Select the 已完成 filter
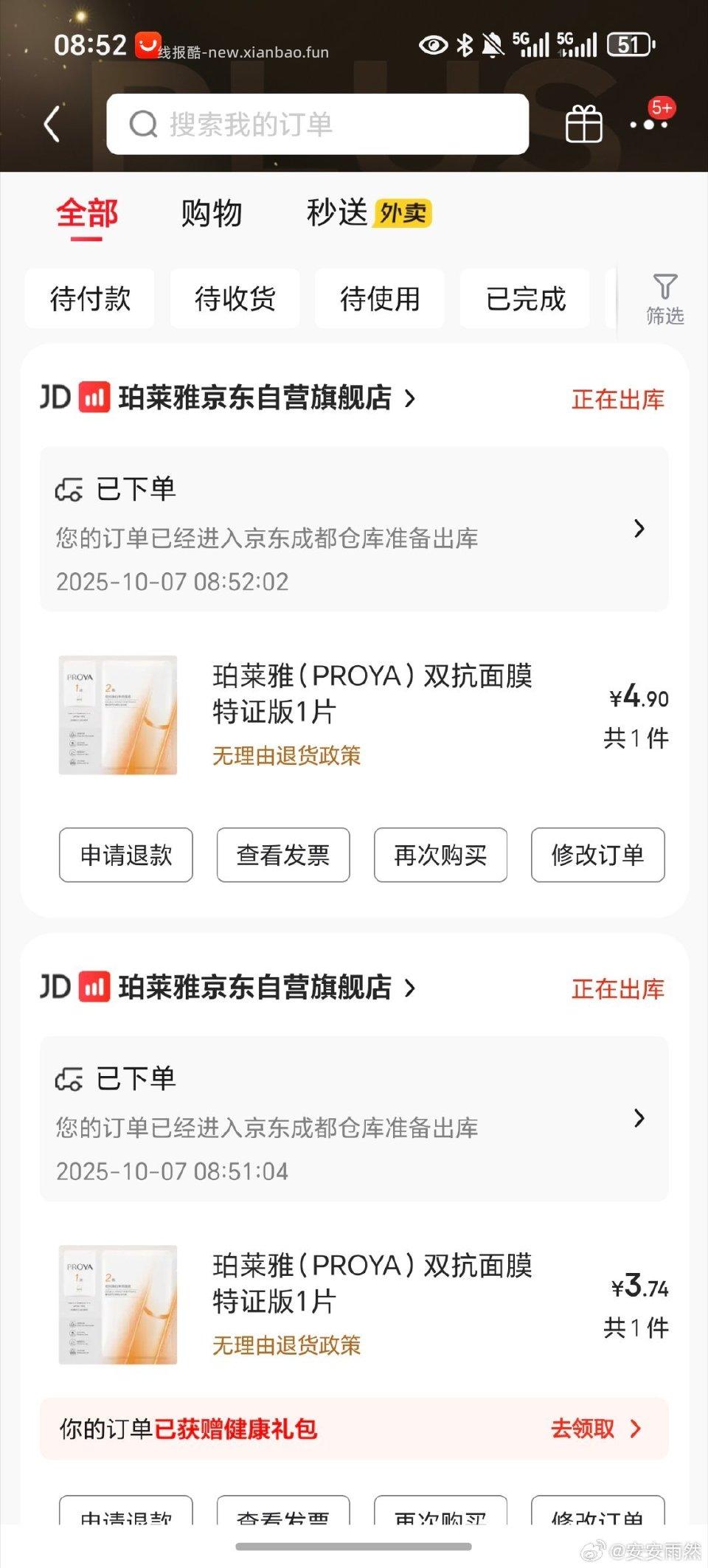 (524, 299)
